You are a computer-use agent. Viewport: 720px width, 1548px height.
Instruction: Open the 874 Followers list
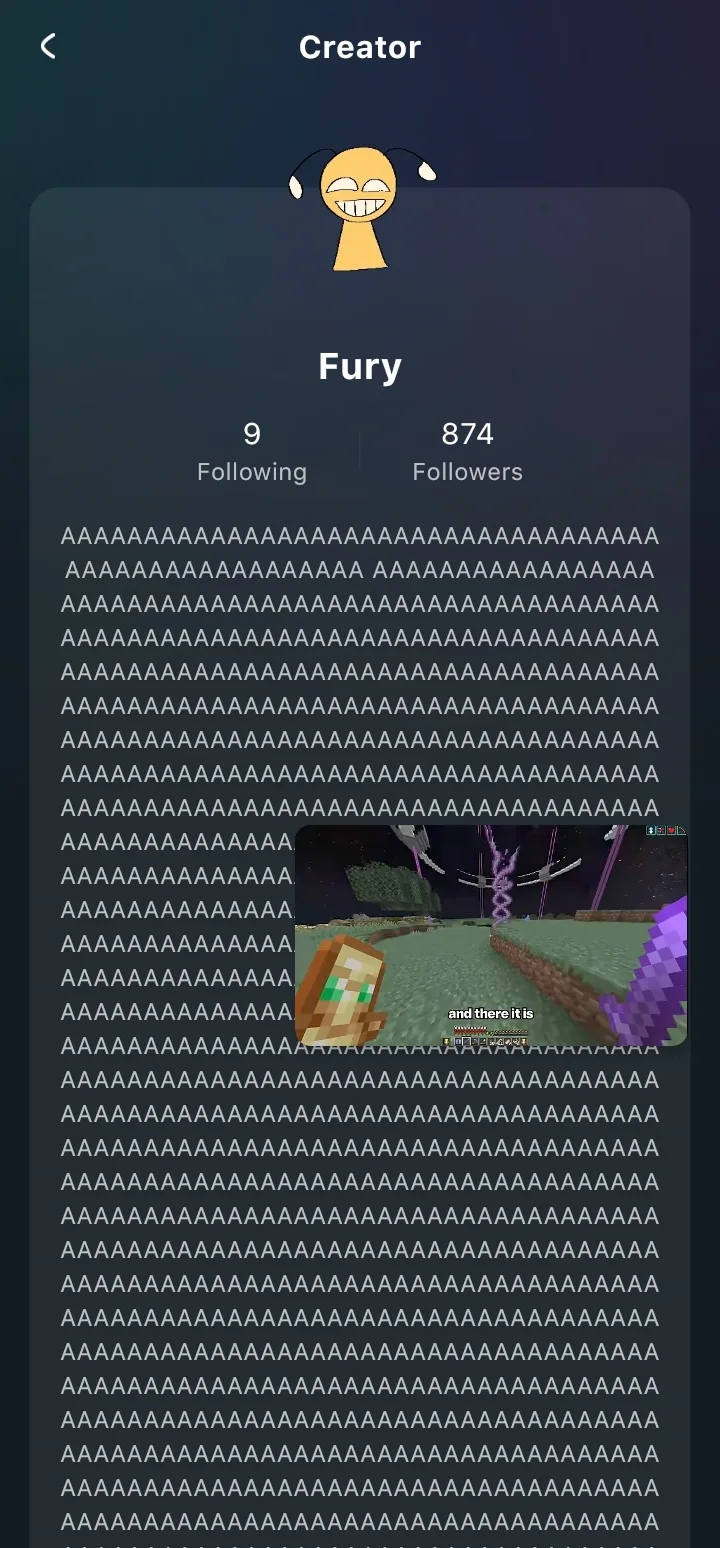[467, 451]
